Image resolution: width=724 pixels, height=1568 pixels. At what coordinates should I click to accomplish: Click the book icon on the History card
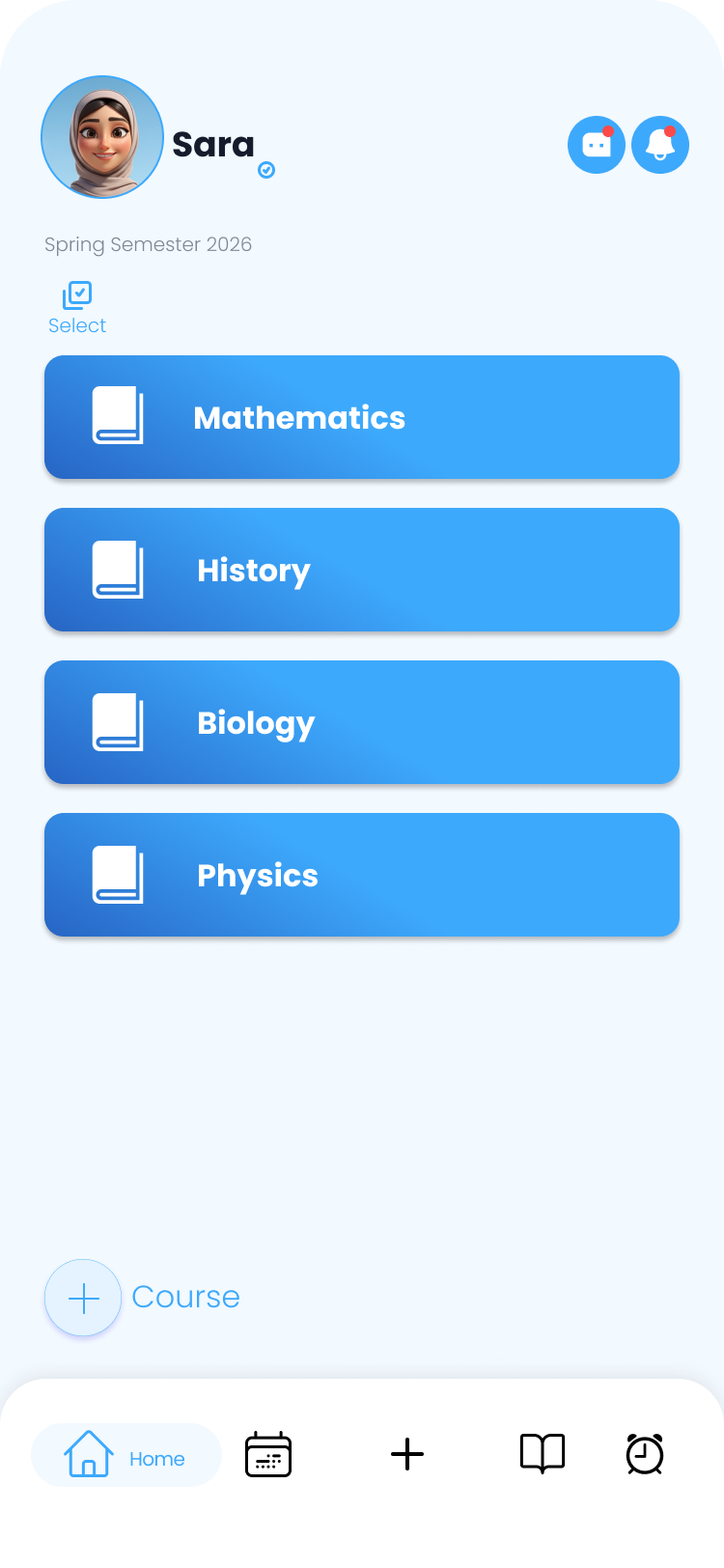pyautogui.click(x=118, y=570)
